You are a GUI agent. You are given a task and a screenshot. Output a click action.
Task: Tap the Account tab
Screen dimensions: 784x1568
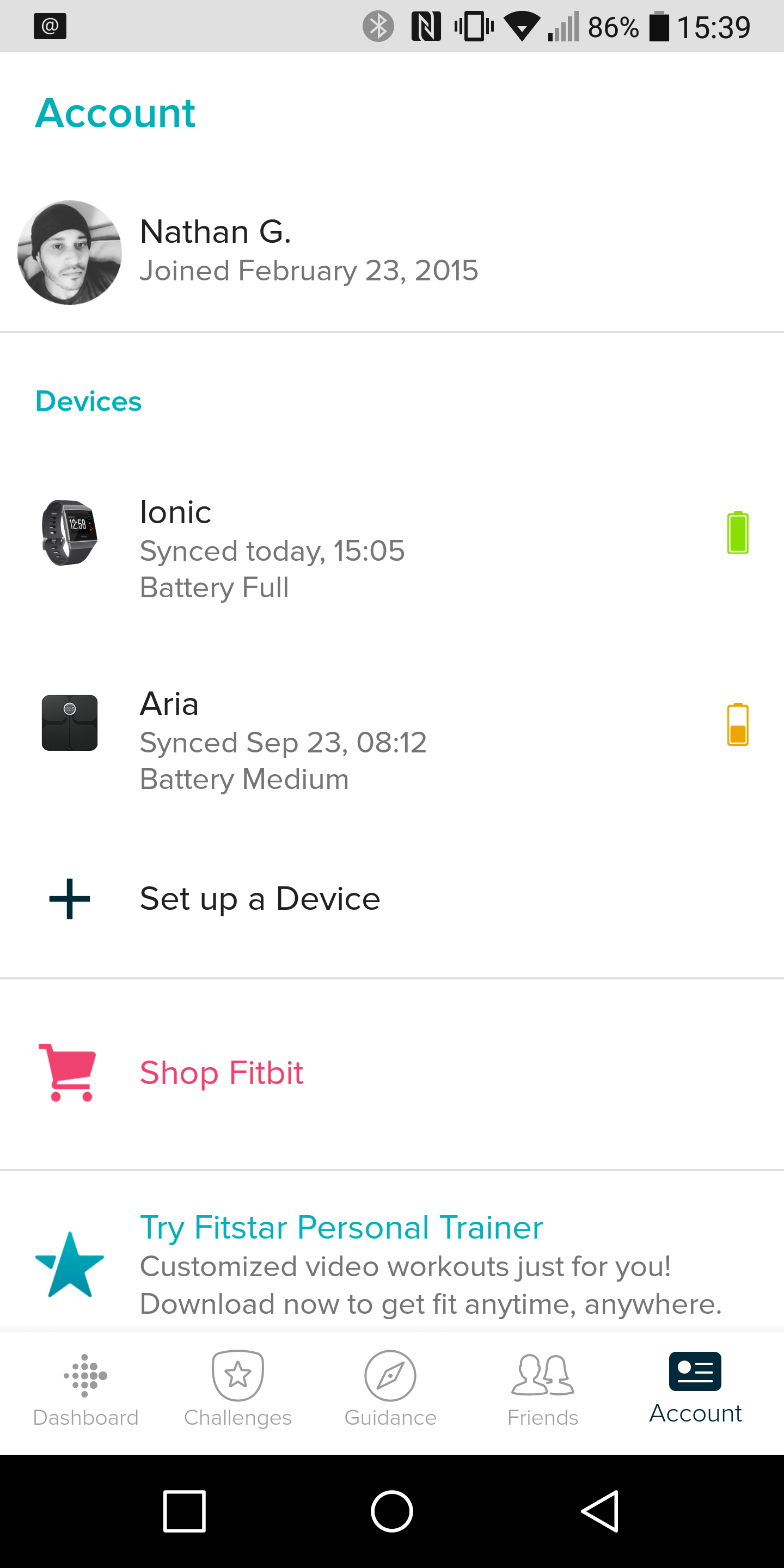(695, 1389)
